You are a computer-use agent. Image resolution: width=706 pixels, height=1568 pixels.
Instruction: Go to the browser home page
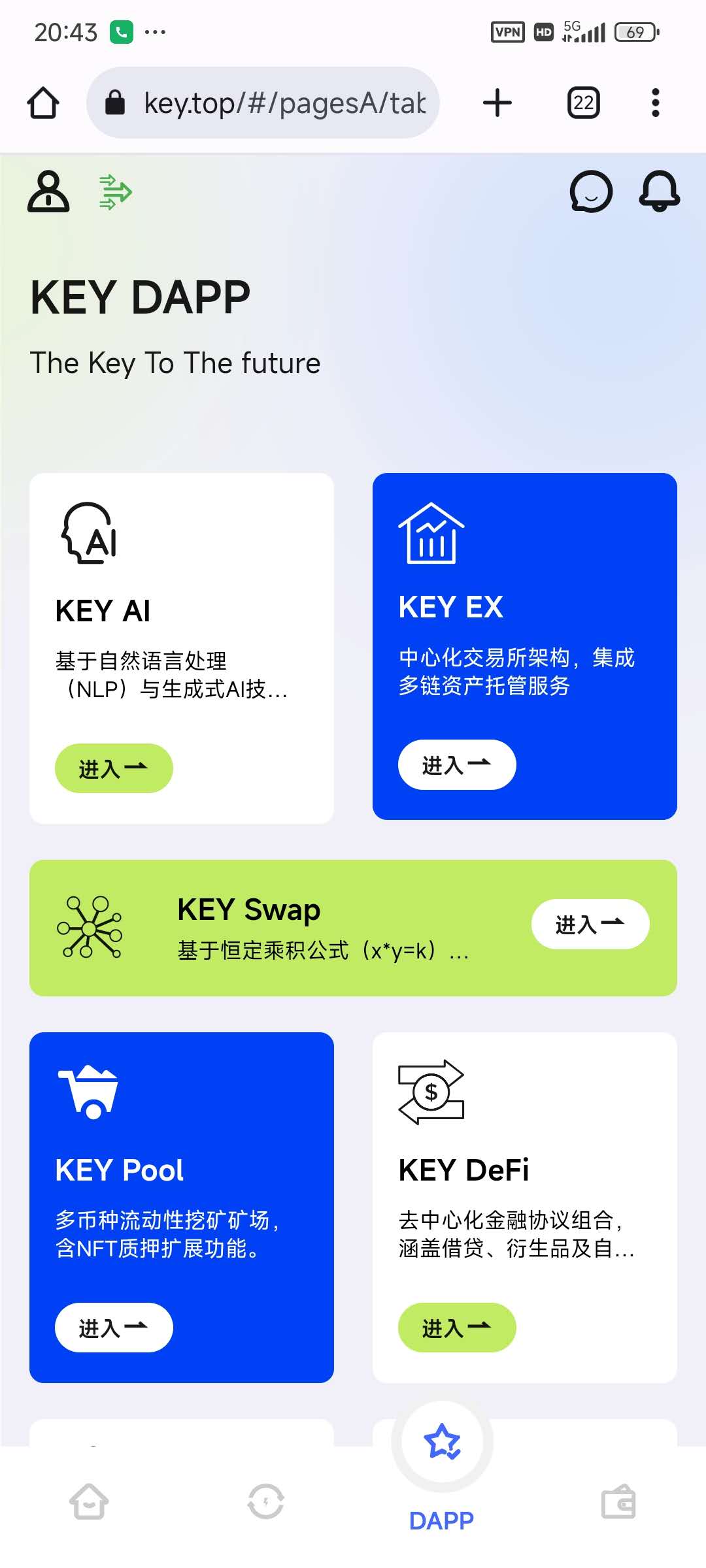click(43, 103)
